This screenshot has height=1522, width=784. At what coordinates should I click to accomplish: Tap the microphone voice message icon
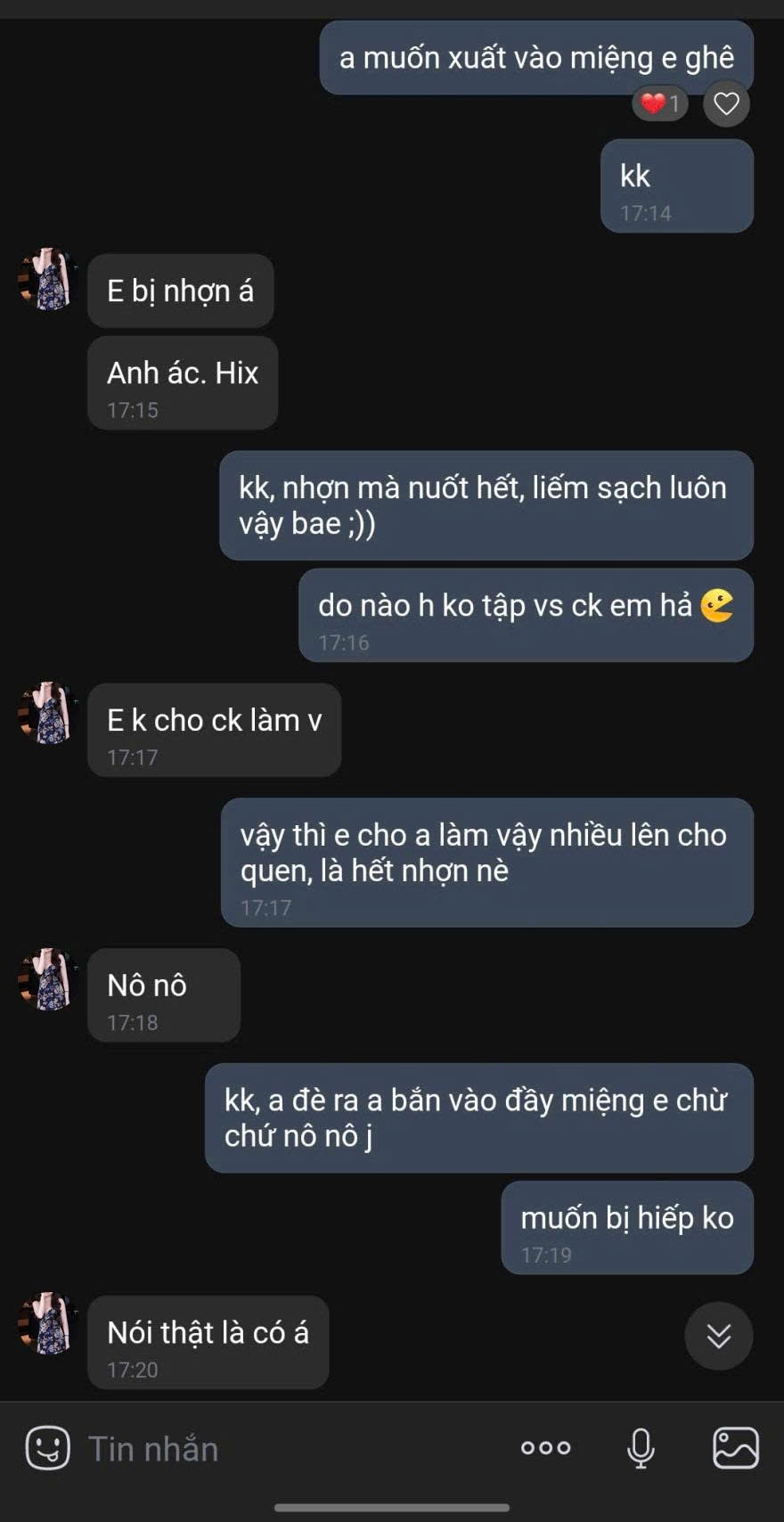pos(641,1448)
